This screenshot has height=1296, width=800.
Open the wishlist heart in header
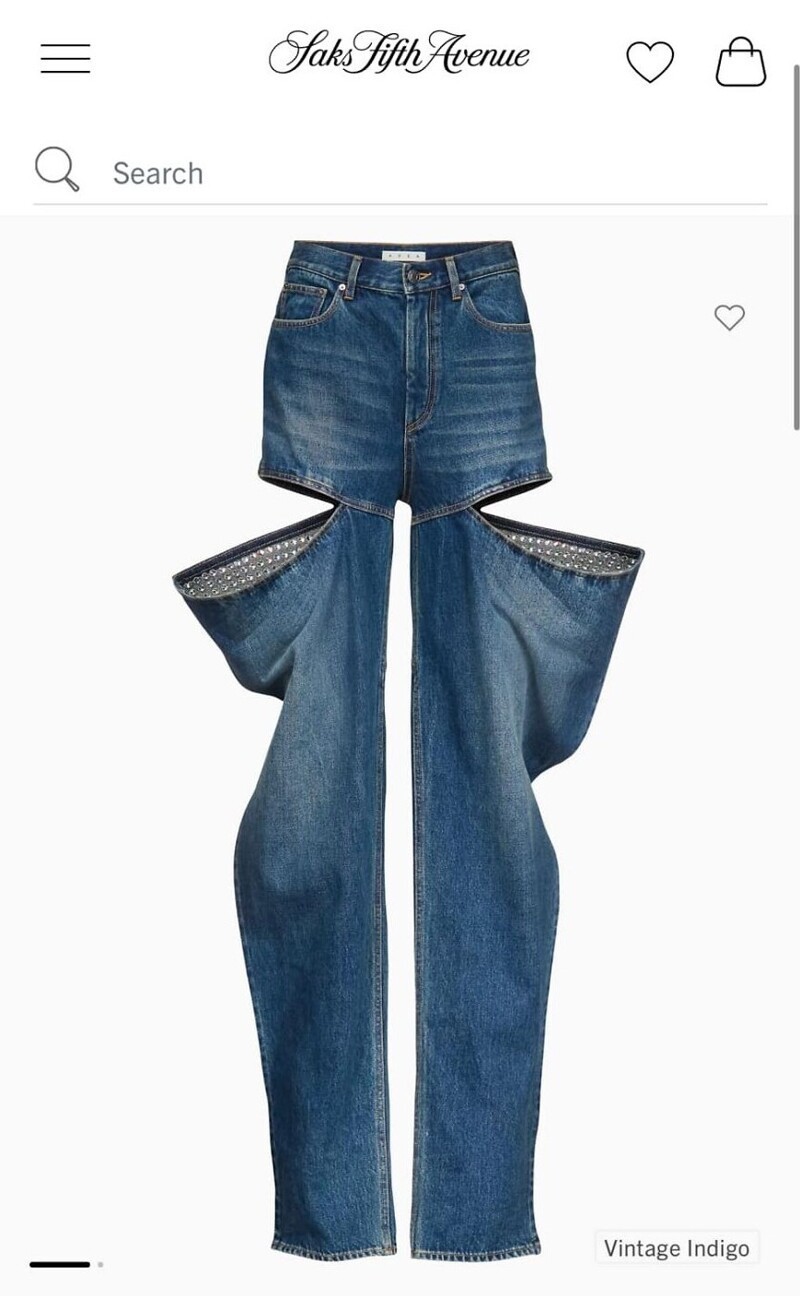(650, 61)
